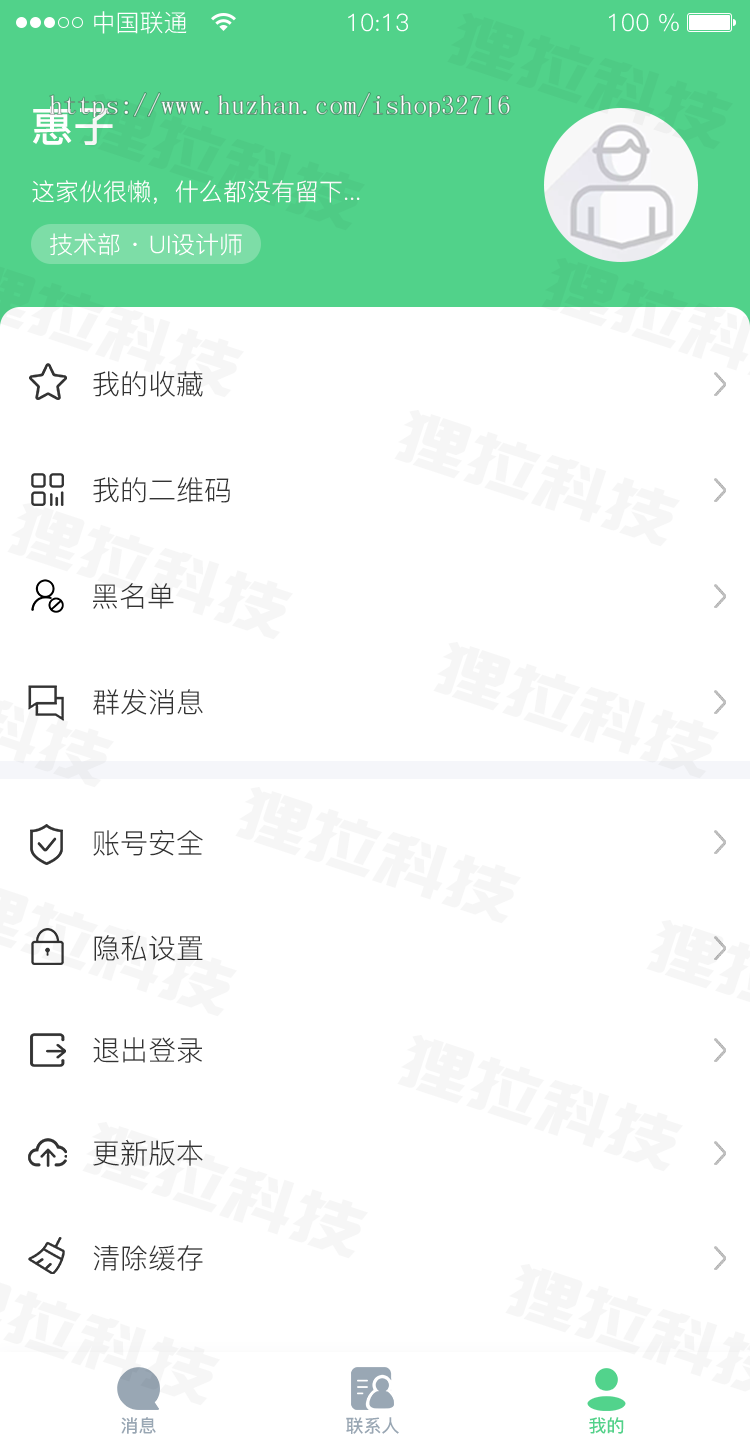Select the 我的 tab at bottom right
Screen dimensions: 750x1450
click(607, 1397)
